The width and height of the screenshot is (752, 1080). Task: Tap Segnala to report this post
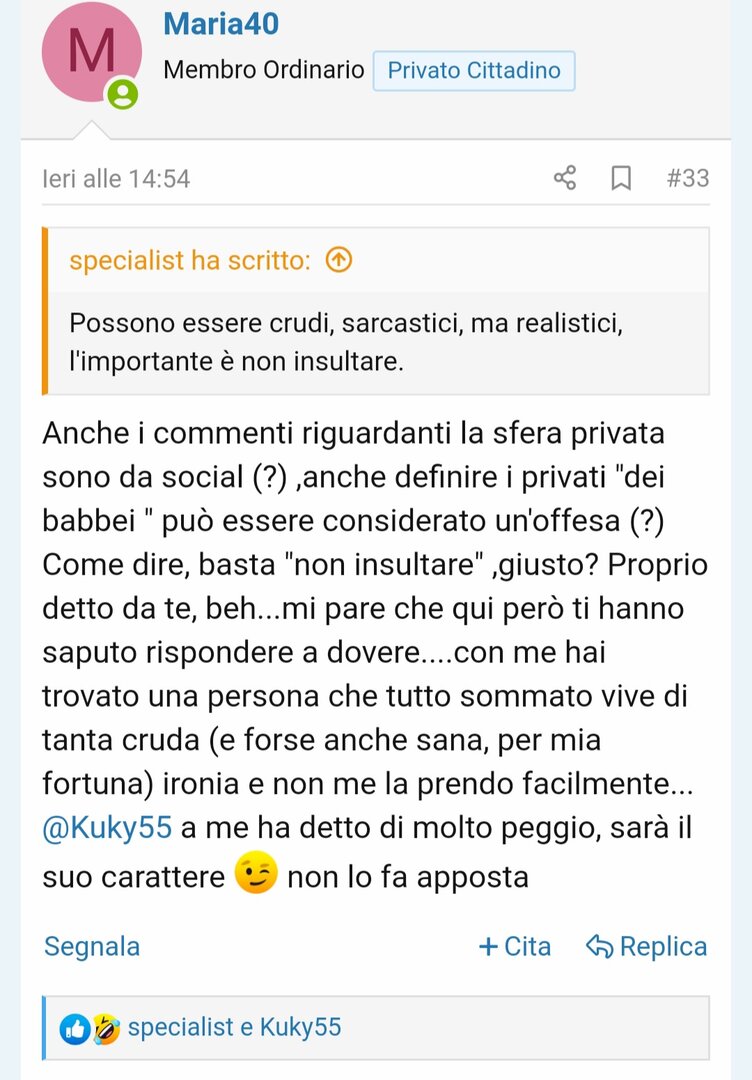(x=92, y=946)
